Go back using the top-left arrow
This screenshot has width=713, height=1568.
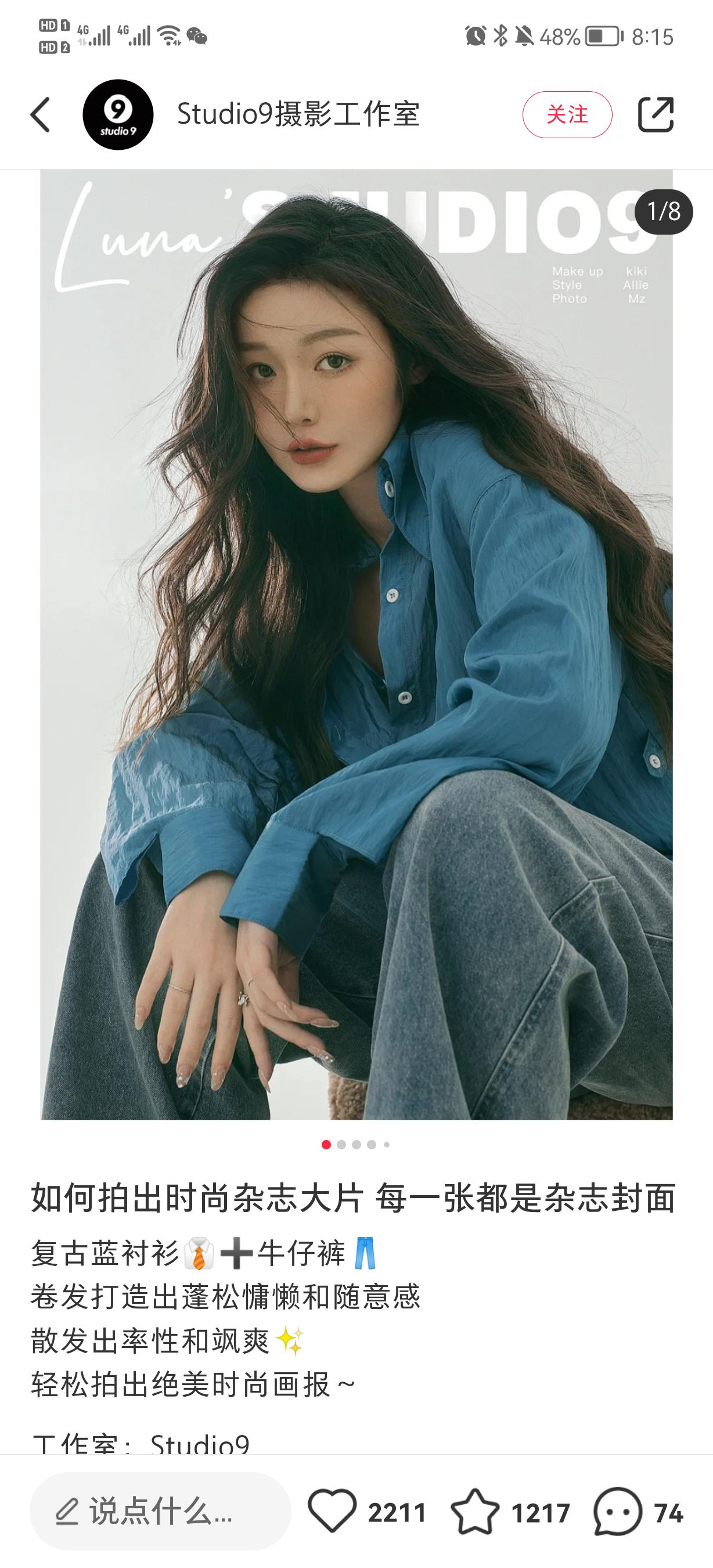[40, 114]
